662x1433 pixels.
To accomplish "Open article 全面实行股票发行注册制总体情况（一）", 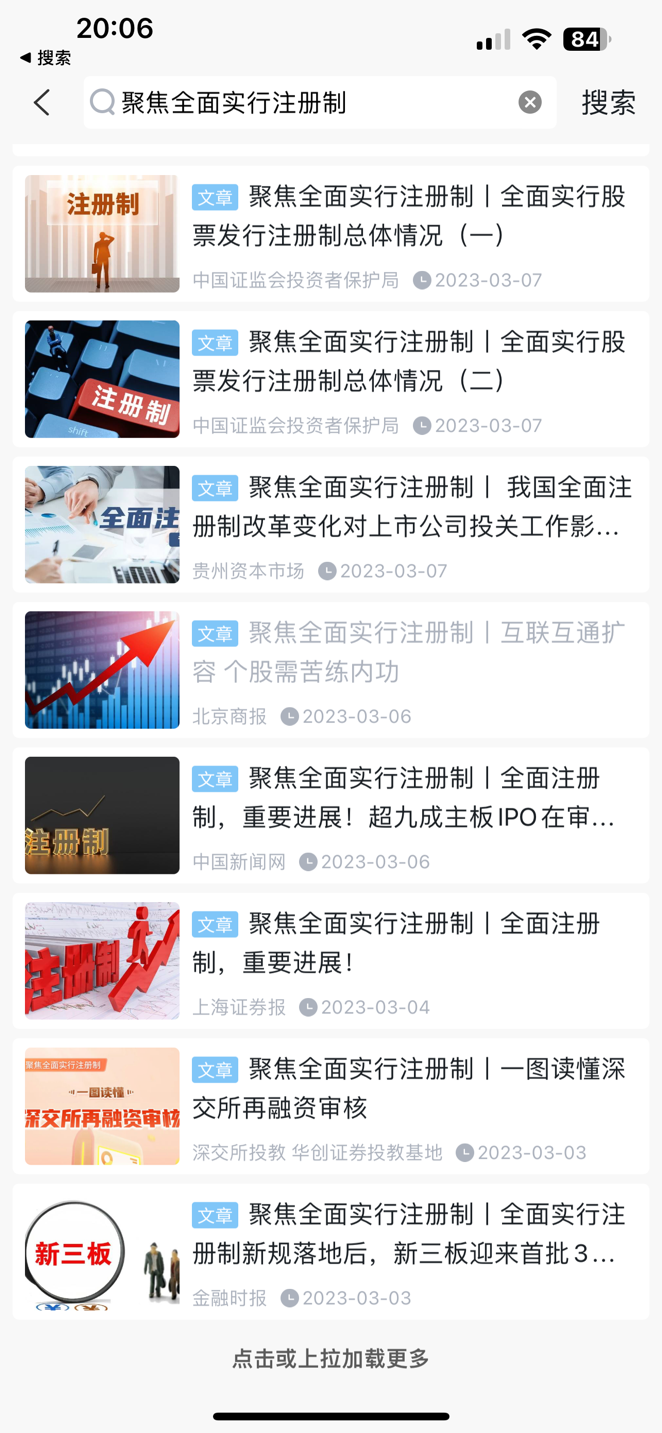I will click(410, 216).
